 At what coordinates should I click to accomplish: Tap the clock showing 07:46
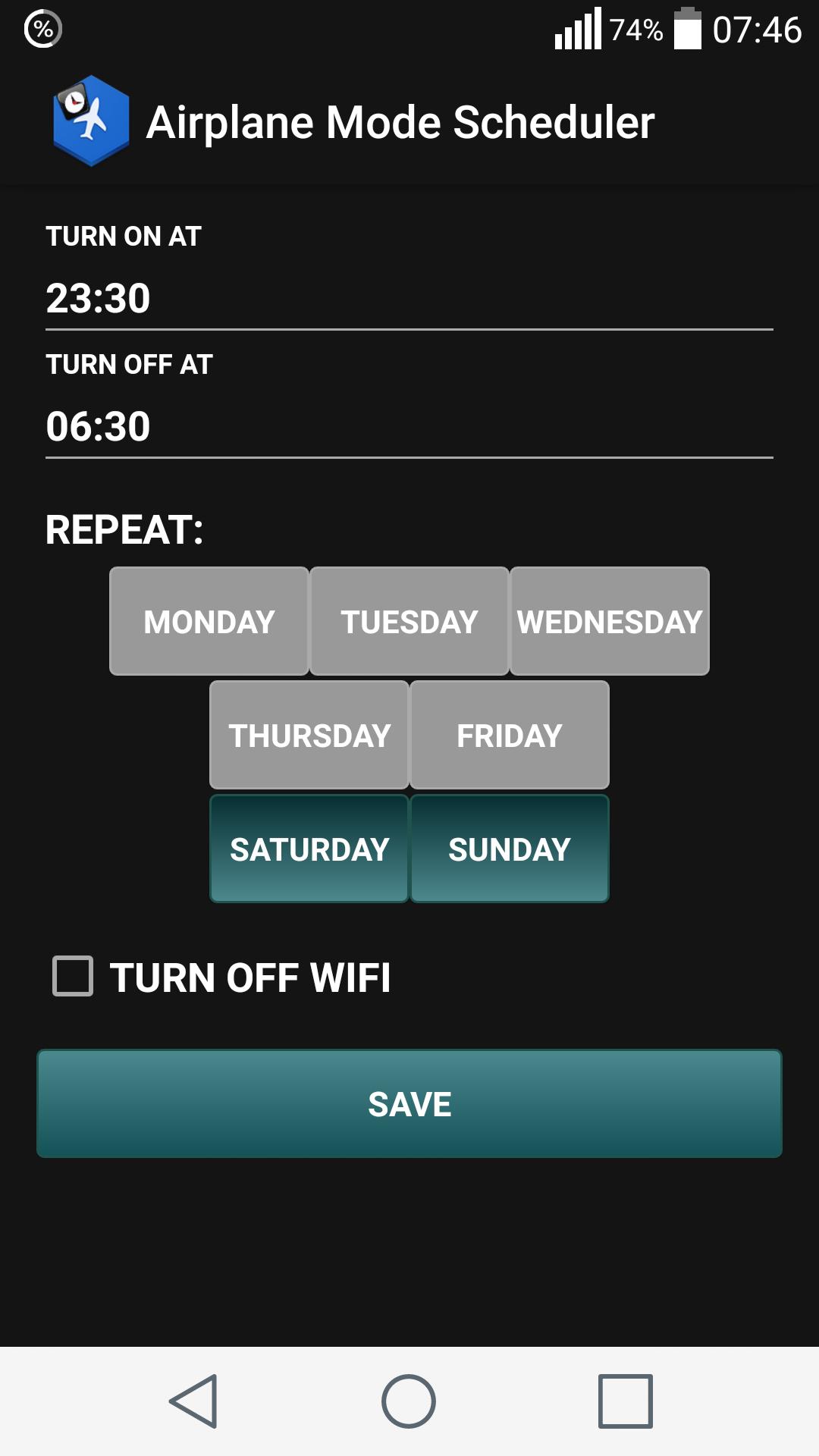[x=758, y=30]
